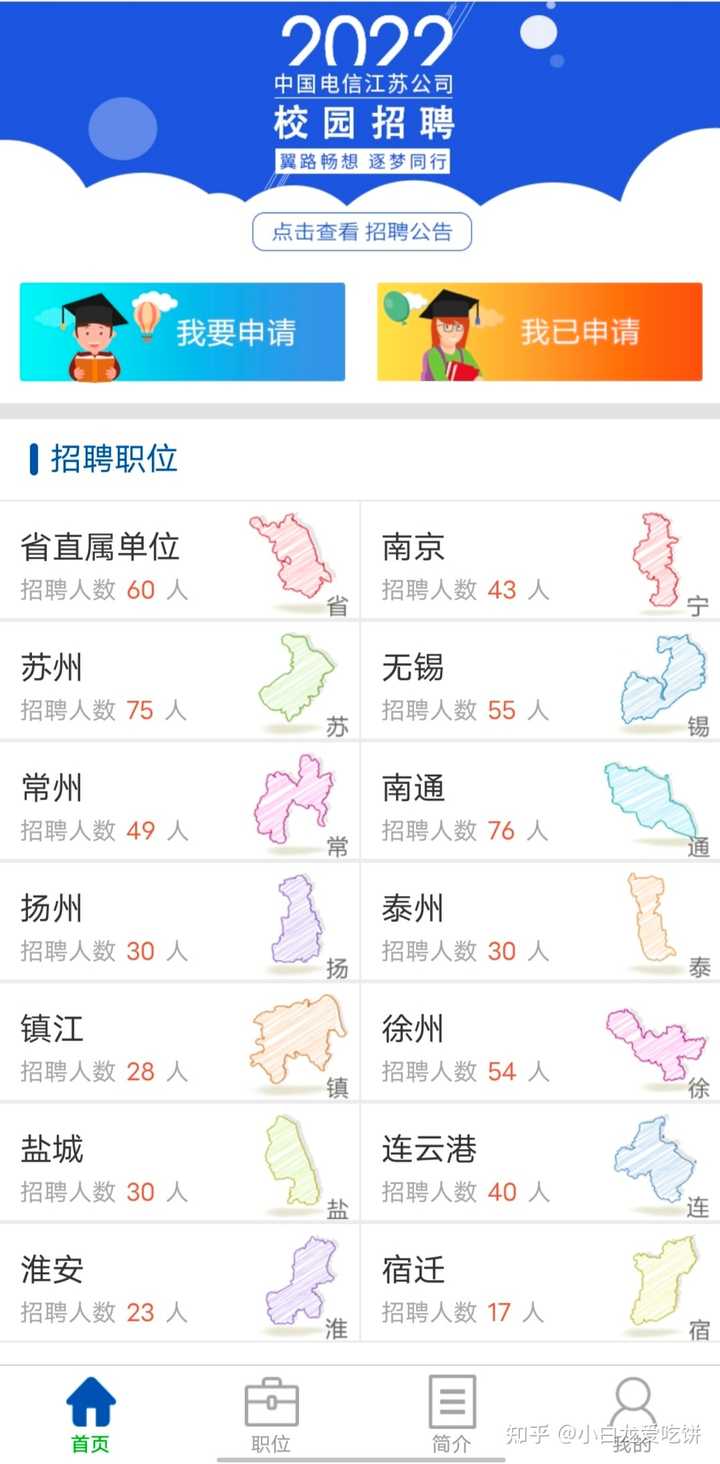Screen dimensions: 720x1464
Task: Open the 省直属单位 positions card
Action: coord(179,560)
